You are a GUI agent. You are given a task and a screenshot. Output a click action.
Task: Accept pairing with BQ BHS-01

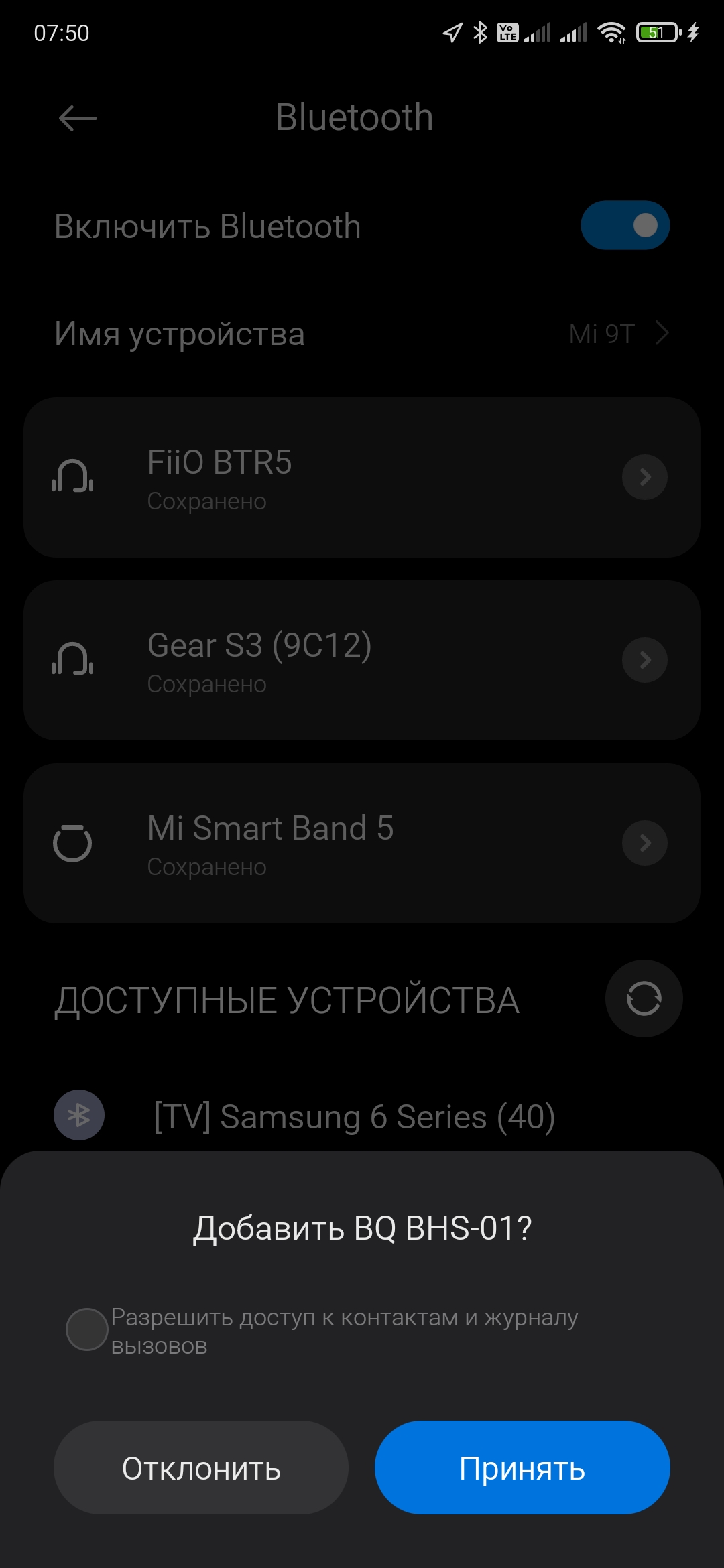pyautogui.click(x=522, y=1467)
